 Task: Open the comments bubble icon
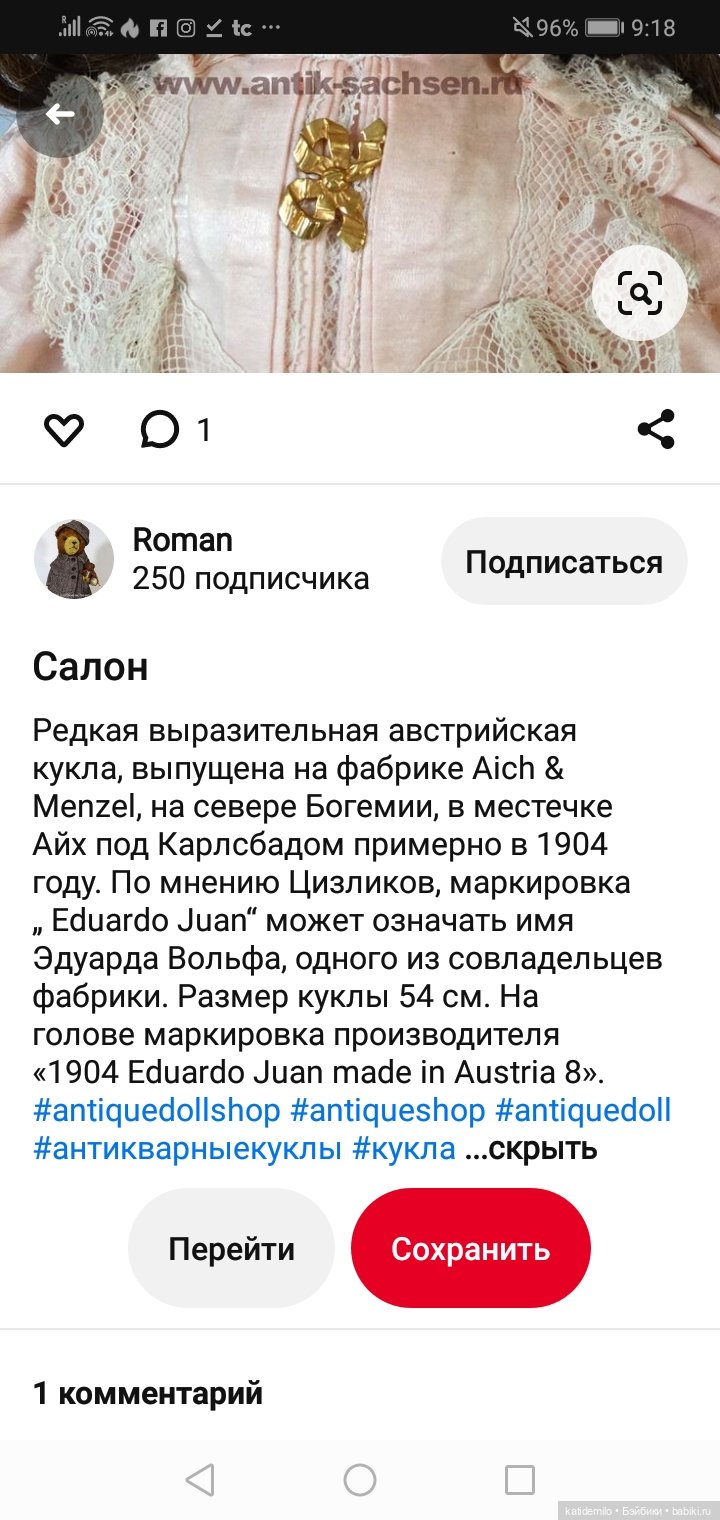pos(160,430)
